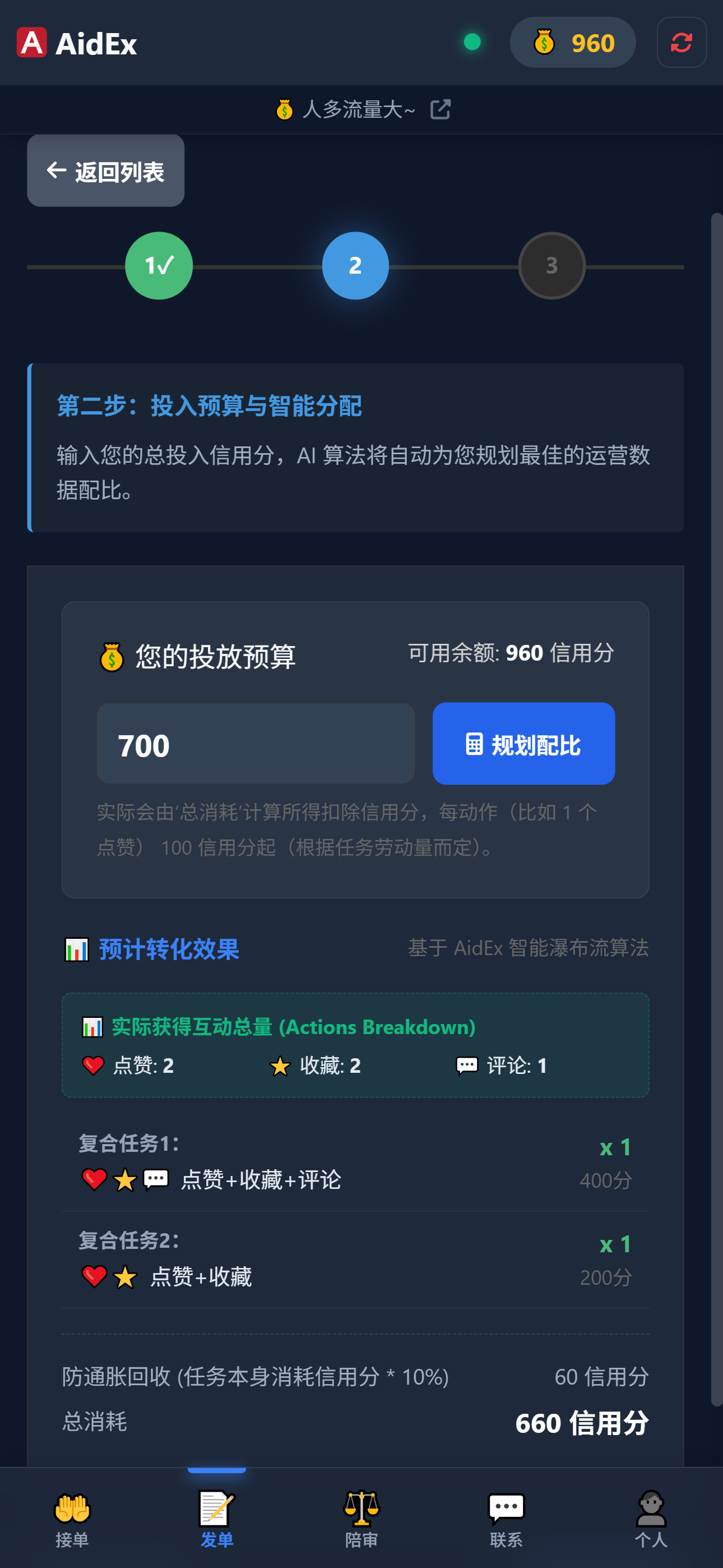723x1568 pixels.
Task: Select the 接单 hands icon in bottom nav
Action: pos(71,1509)
